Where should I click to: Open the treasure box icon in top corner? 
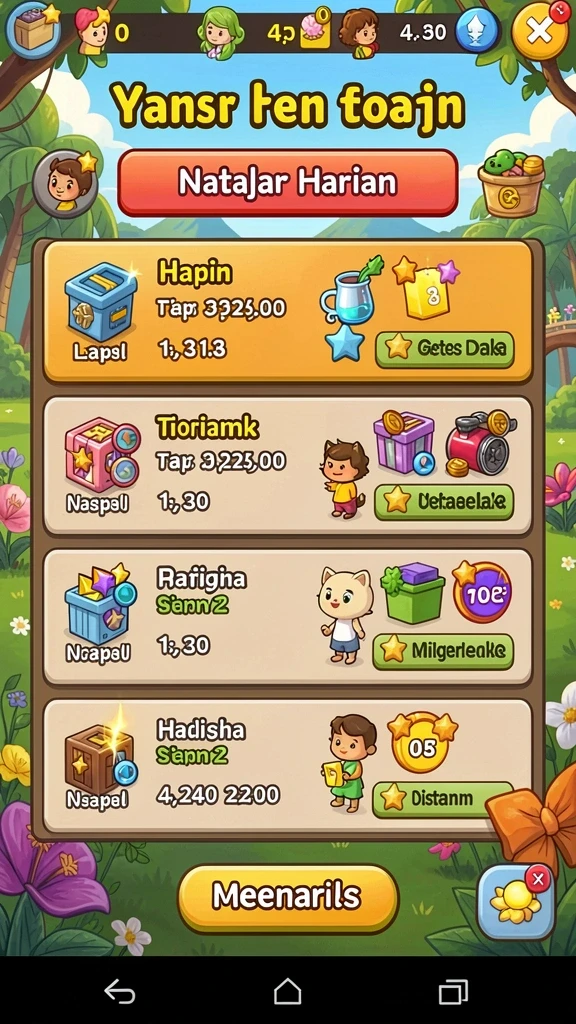33,29
